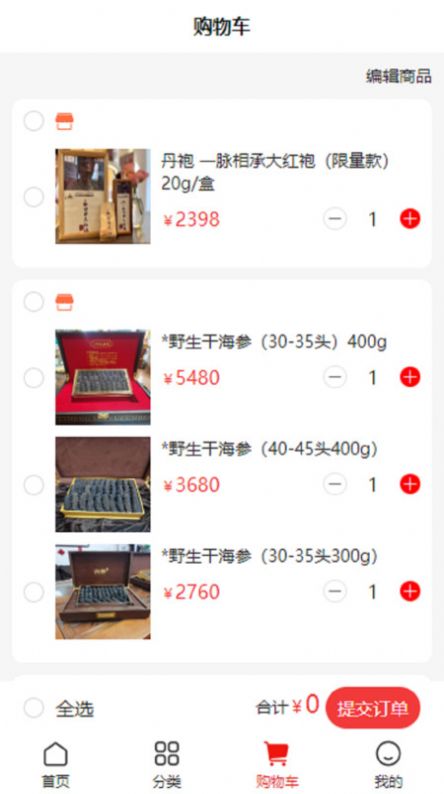The height and width of the screenshot is (794, 444).
Task: Select the 野生干海参 400g (30-35头) checkbox
Action: click(34, 378)
